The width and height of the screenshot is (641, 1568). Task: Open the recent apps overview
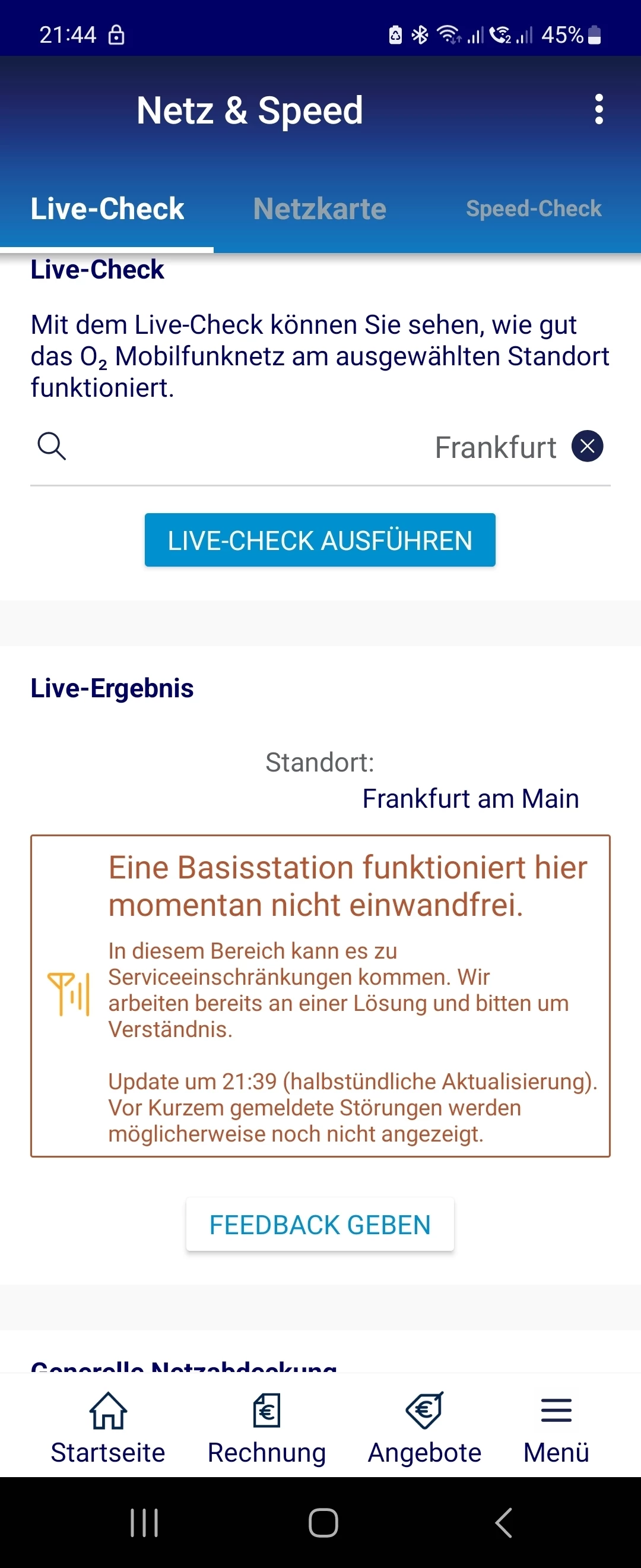[144, 1523]
